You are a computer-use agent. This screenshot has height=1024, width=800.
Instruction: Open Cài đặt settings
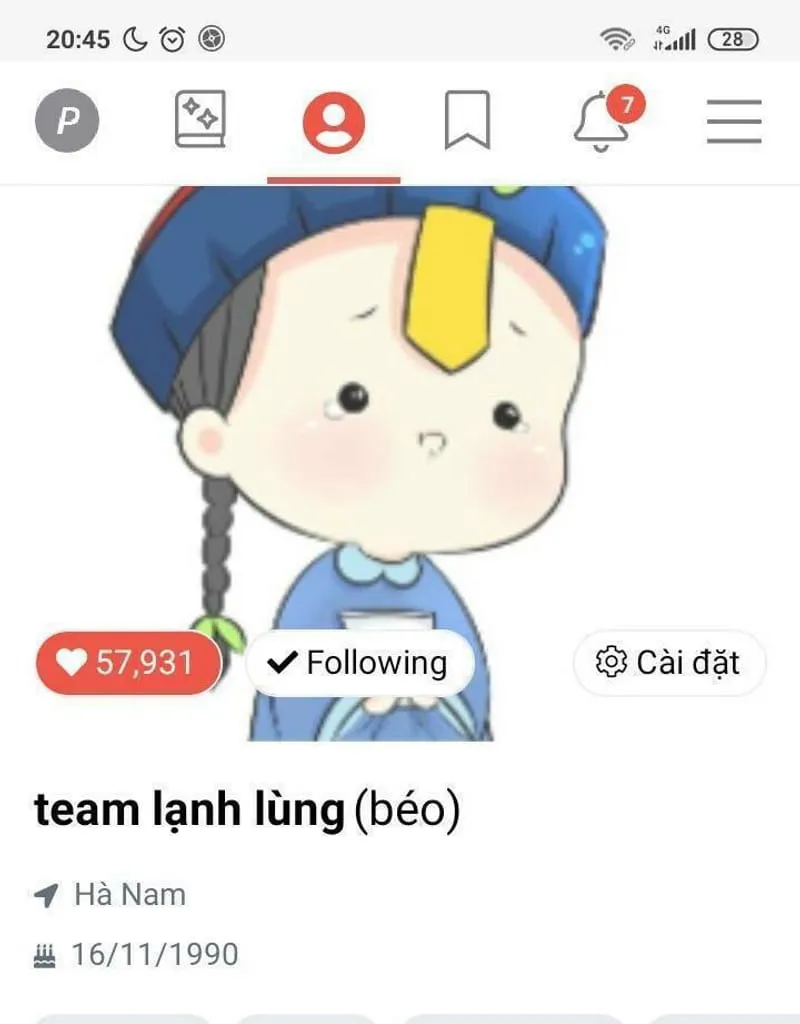(x=669, y=663)
